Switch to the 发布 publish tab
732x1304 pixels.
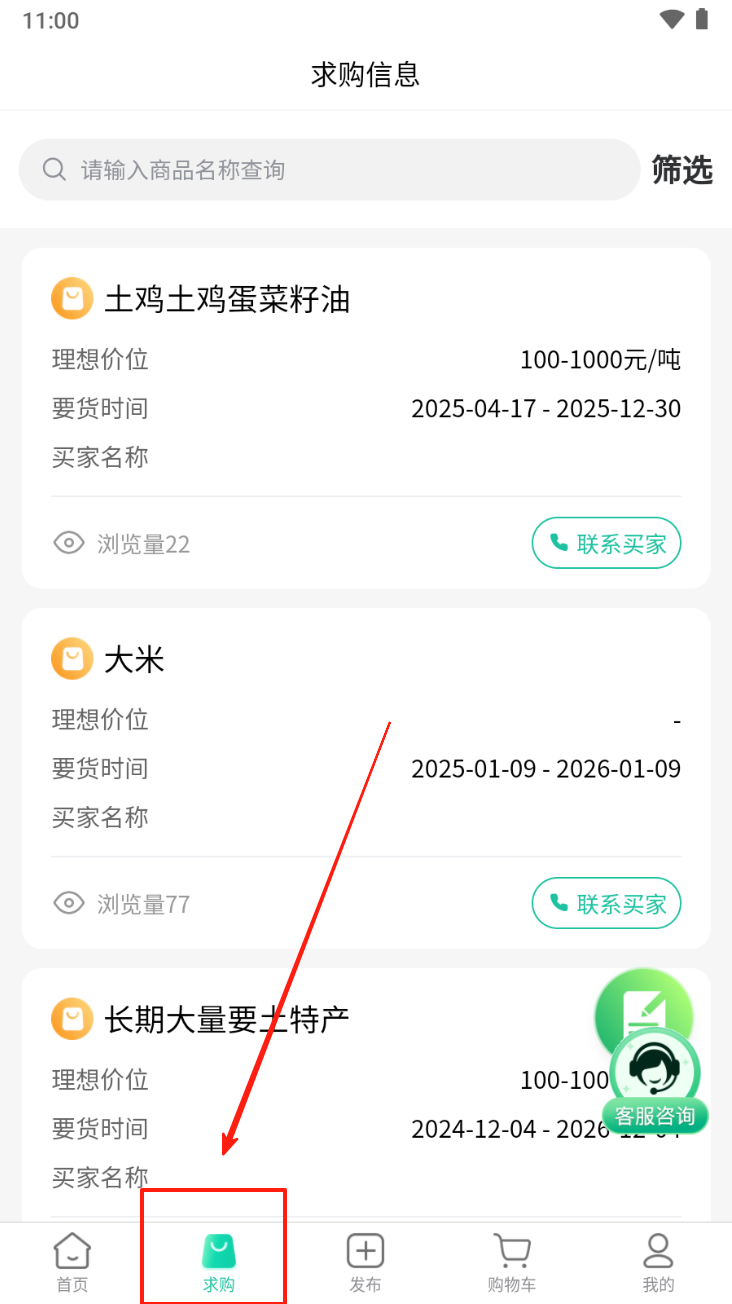[x=365, y=1263]
